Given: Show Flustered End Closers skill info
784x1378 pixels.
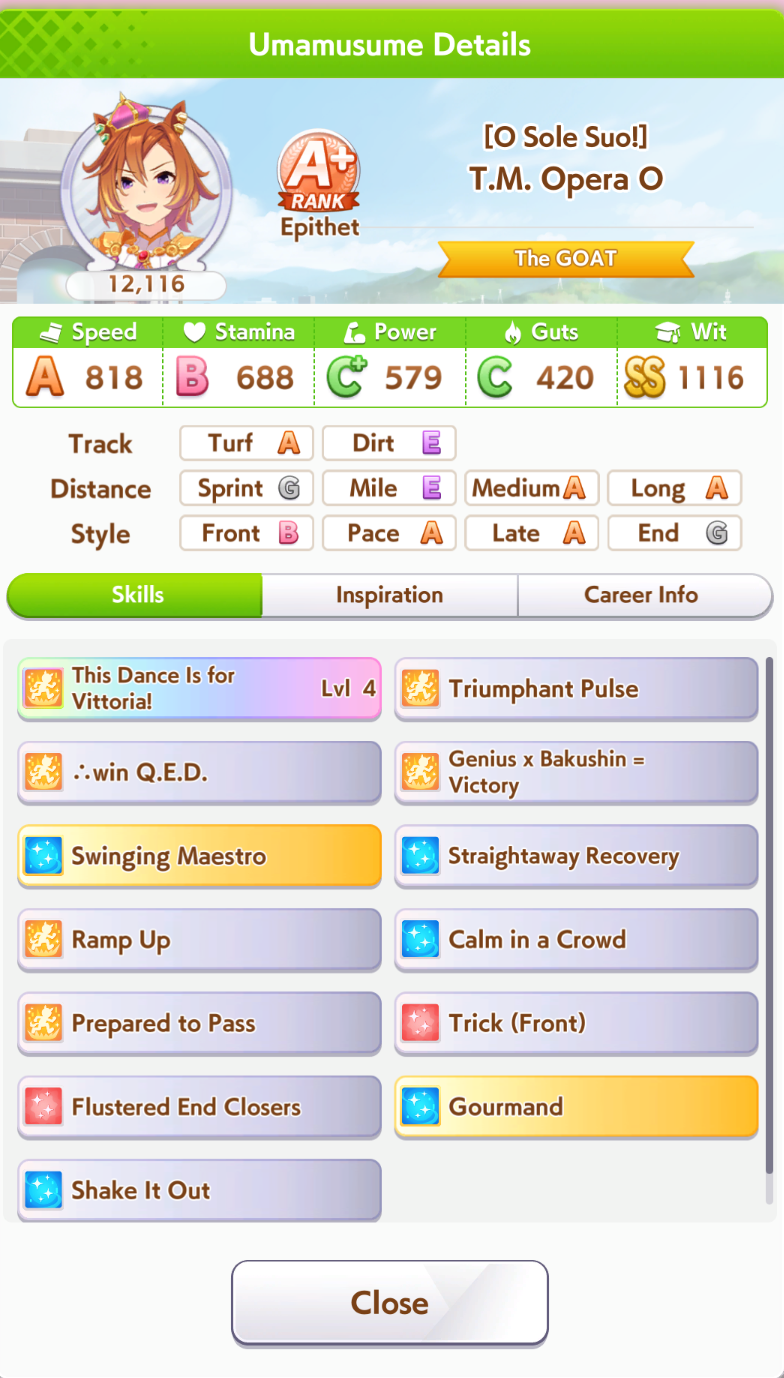Looking at the screenshot, I should pyautogui.click(x=199, y=1107).
